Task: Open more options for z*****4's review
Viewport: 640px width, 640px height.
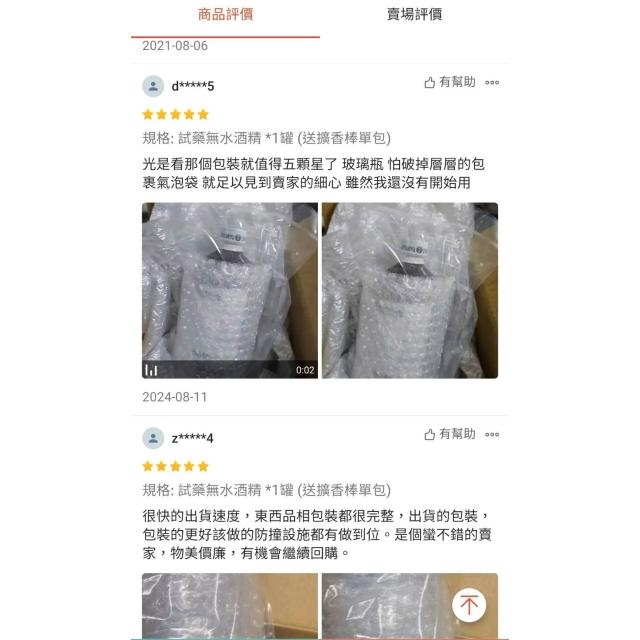Action: click(492, 435)
